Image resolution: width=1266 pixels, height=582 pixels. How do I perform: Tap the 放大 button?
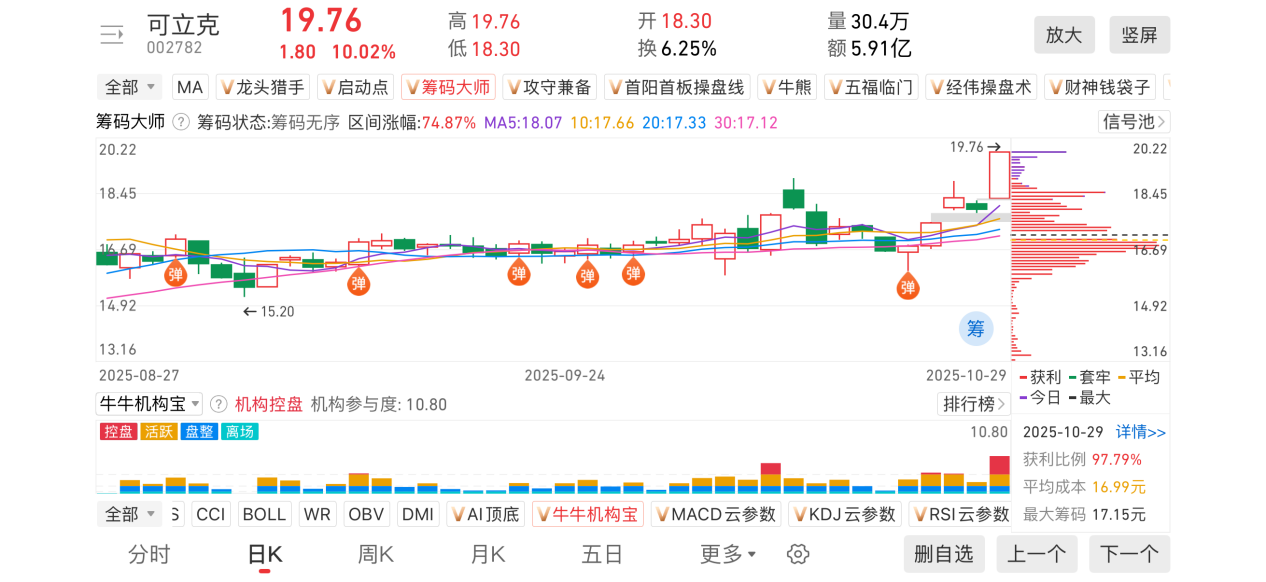pyautogui.click(x=1064, y=35)
